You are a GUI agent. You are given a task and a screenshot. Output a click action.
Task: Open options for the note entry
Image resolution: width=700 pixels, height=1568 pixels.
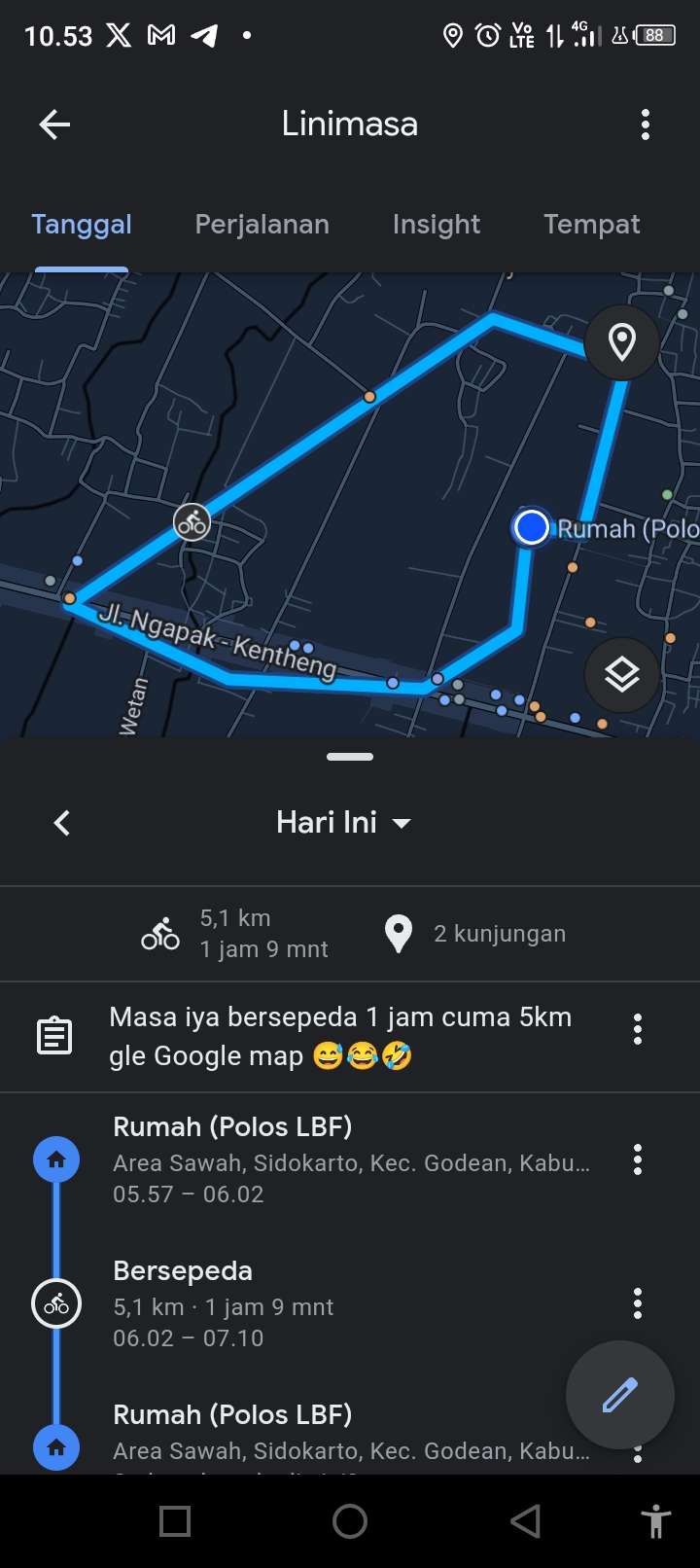coord(638,1029)
